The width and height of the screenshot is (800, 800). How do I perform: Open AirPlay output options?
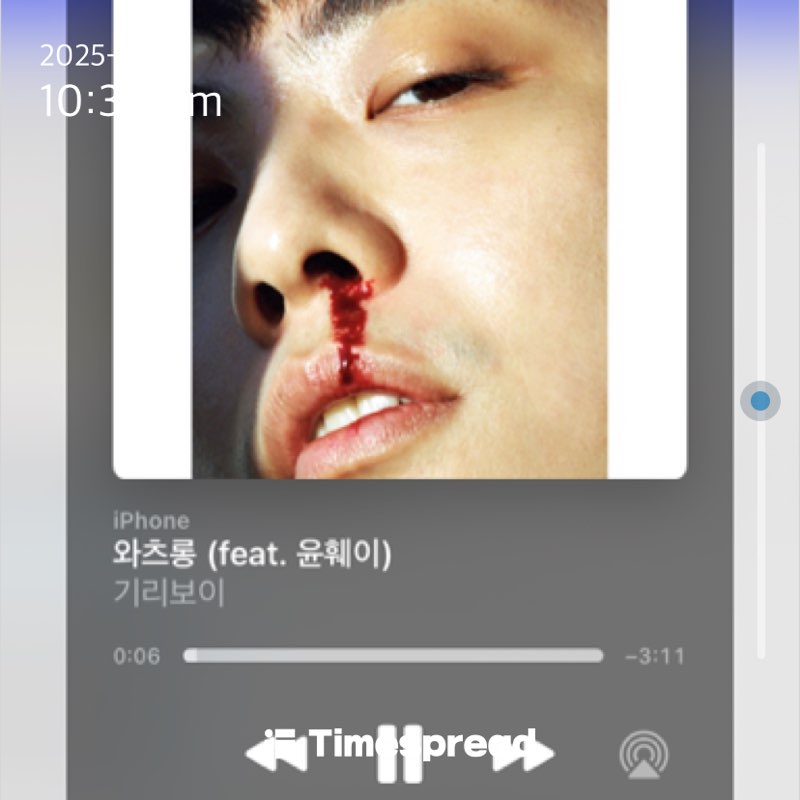(644, 755)
